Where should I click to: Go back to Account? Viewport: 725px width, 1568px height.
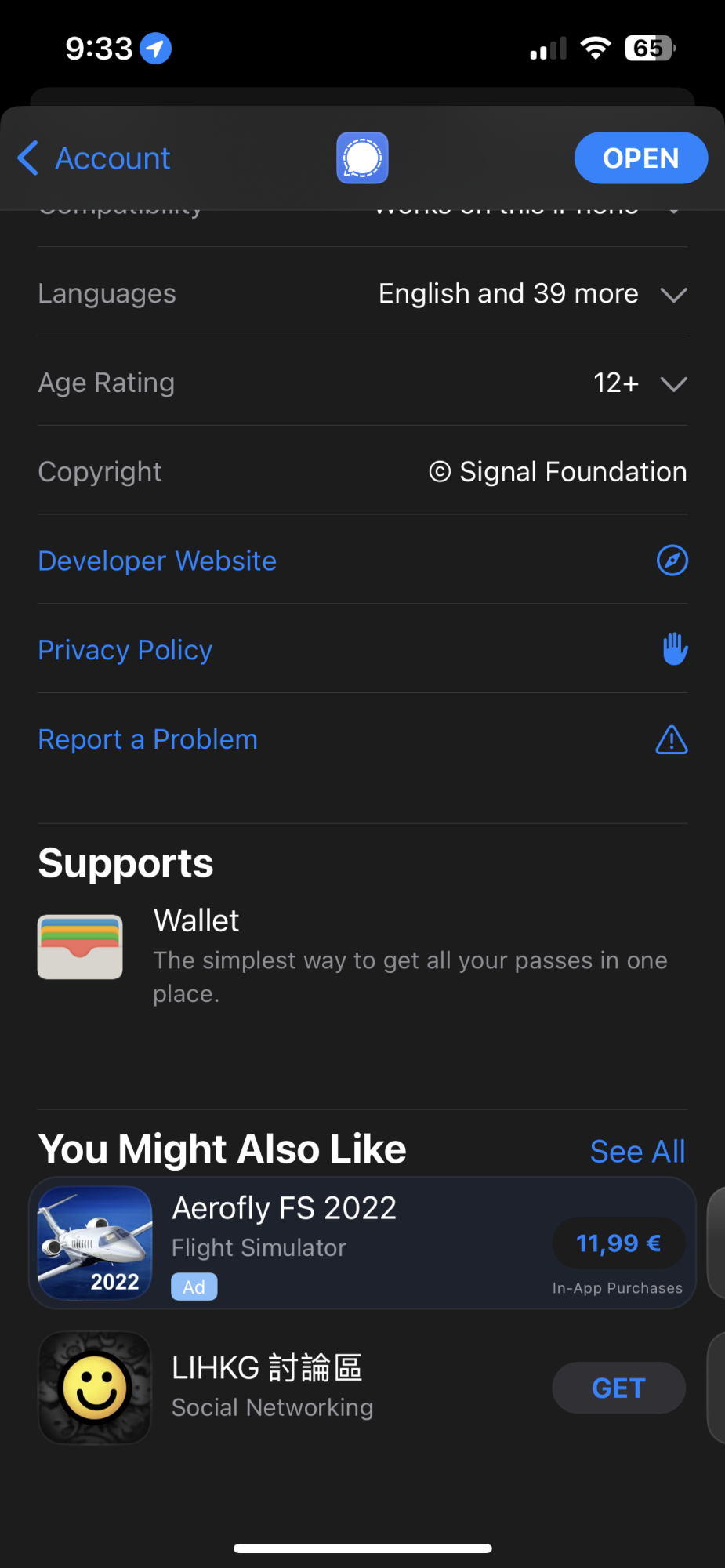[94, 158]
